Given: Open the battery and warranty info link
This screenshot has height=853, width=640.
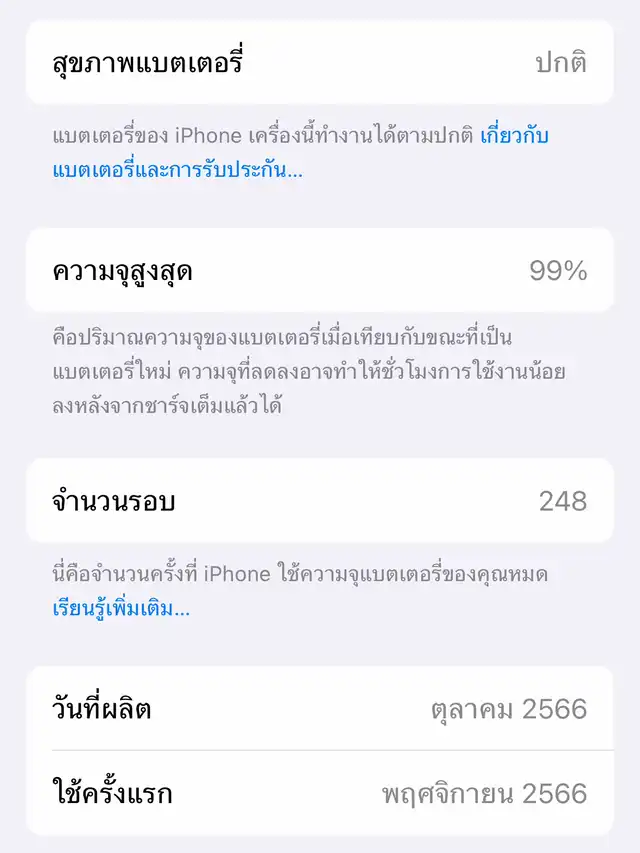Looking at the screenshot, I should click(177, 169).
